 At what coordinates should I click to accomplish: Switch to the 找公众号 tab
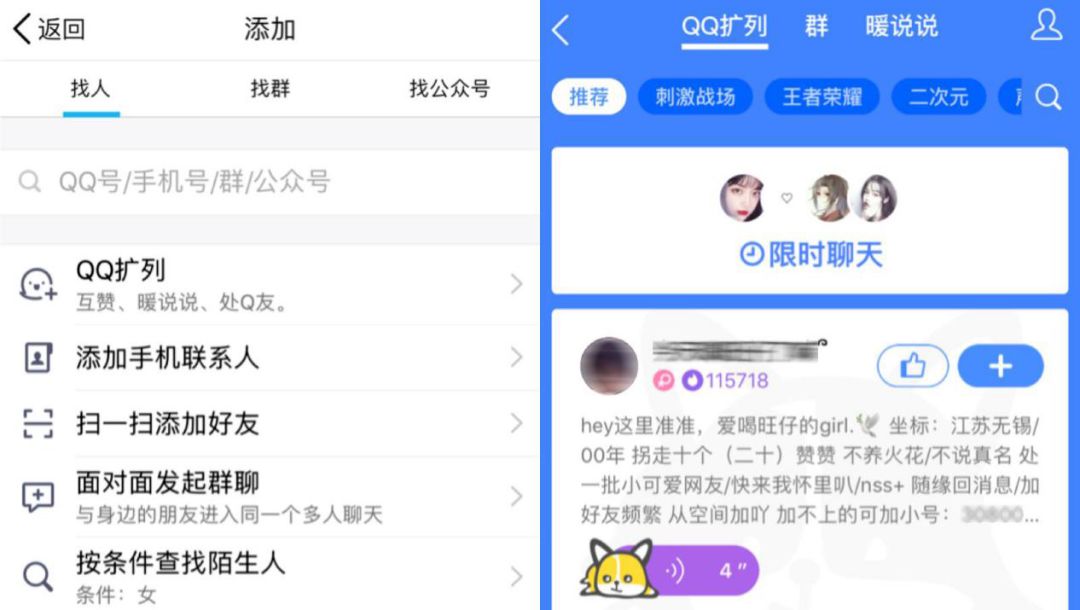pyautogui.click(x=449, y=89)
